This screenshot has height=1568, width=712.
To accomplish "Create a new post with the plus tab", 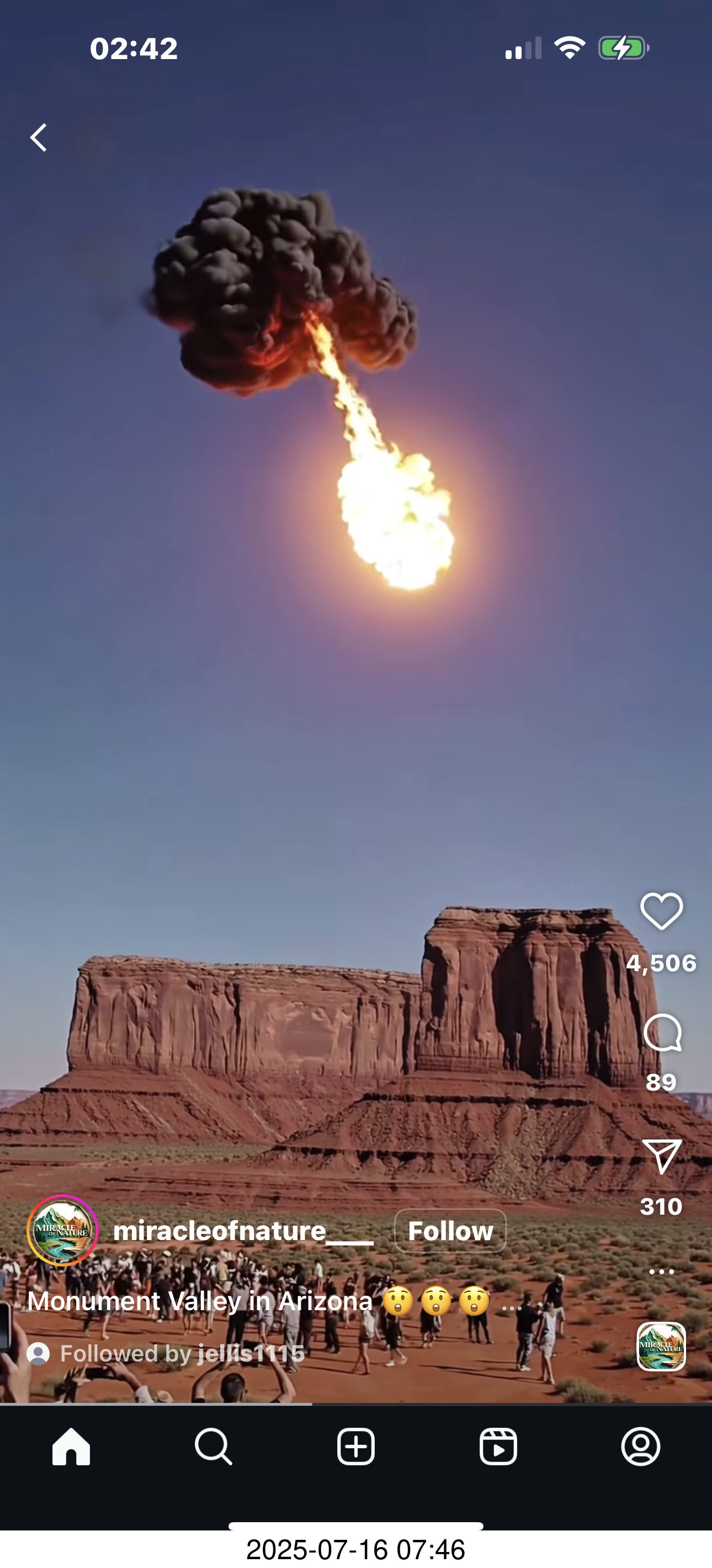I will click(x=356, y=1447).
